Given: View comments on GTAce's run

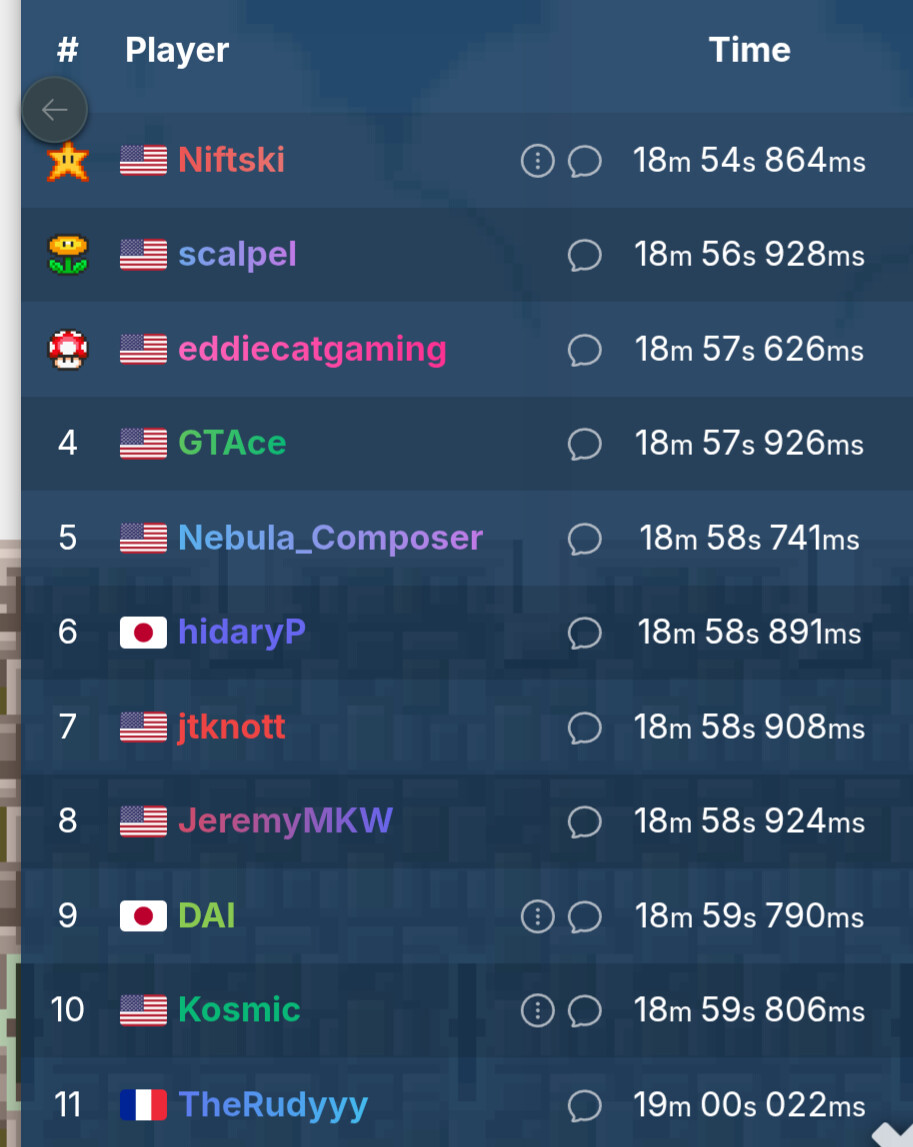Looking at the screenshot, I should 584,444.
